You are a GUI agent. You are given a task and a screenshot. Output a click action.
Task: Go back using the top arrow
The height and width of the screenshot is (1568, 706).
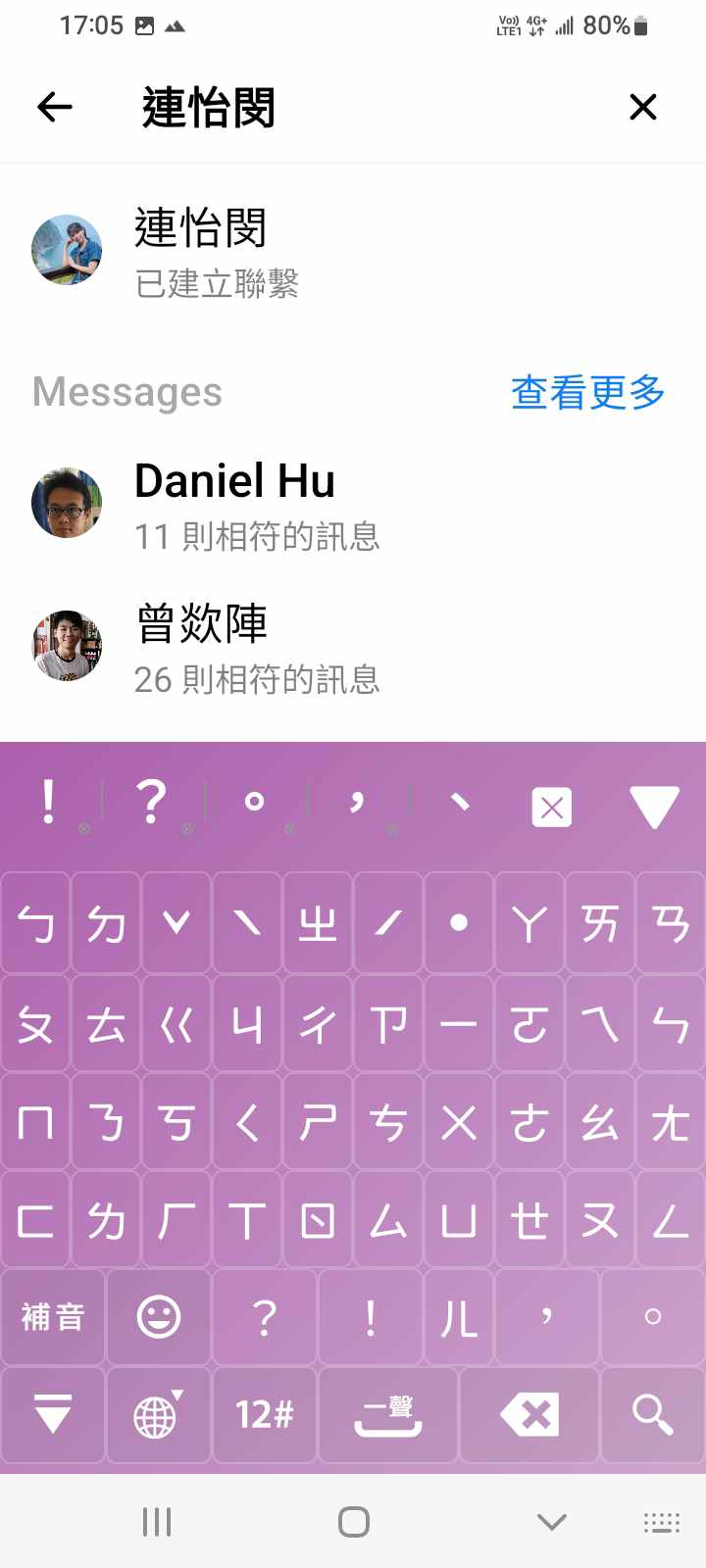coord(55,107)
